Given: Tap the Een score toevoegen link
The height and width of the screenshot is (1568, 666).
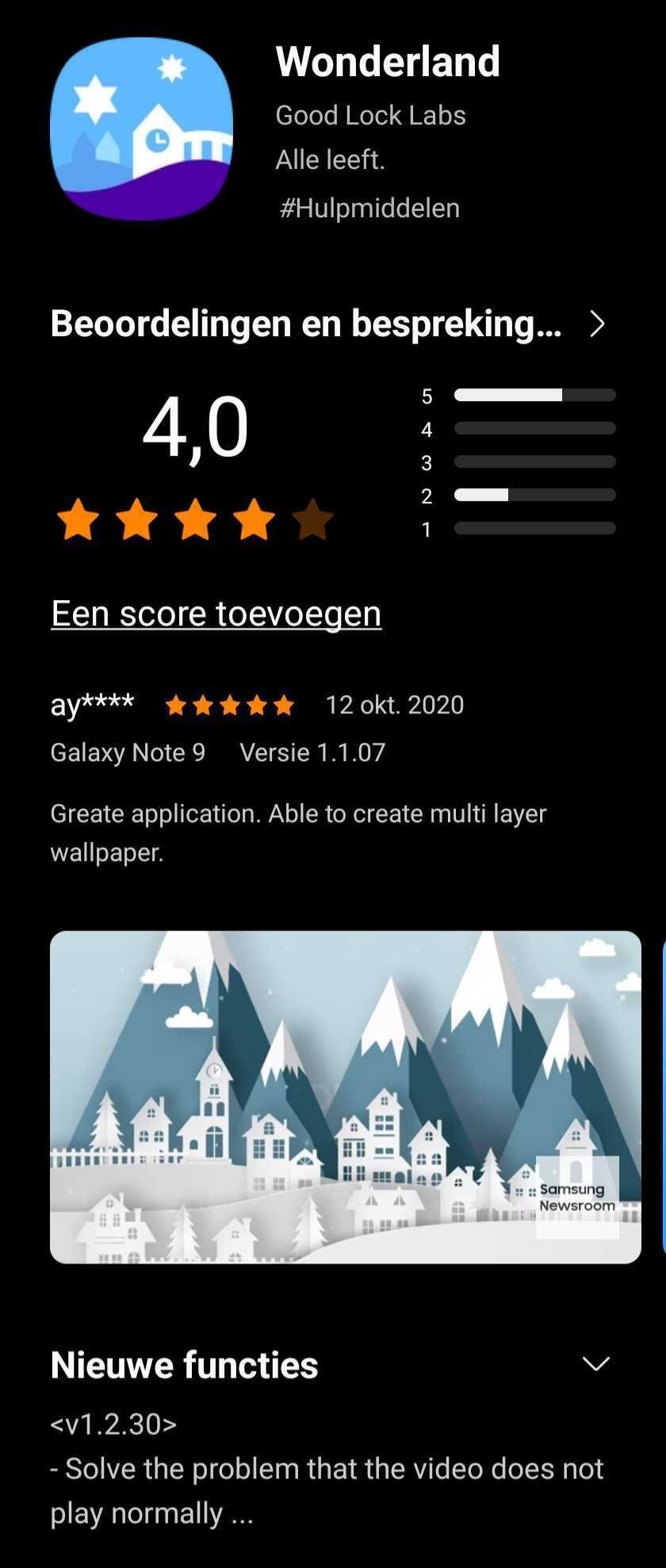Looking at the screenshot, I should click(x=216, y=614).
